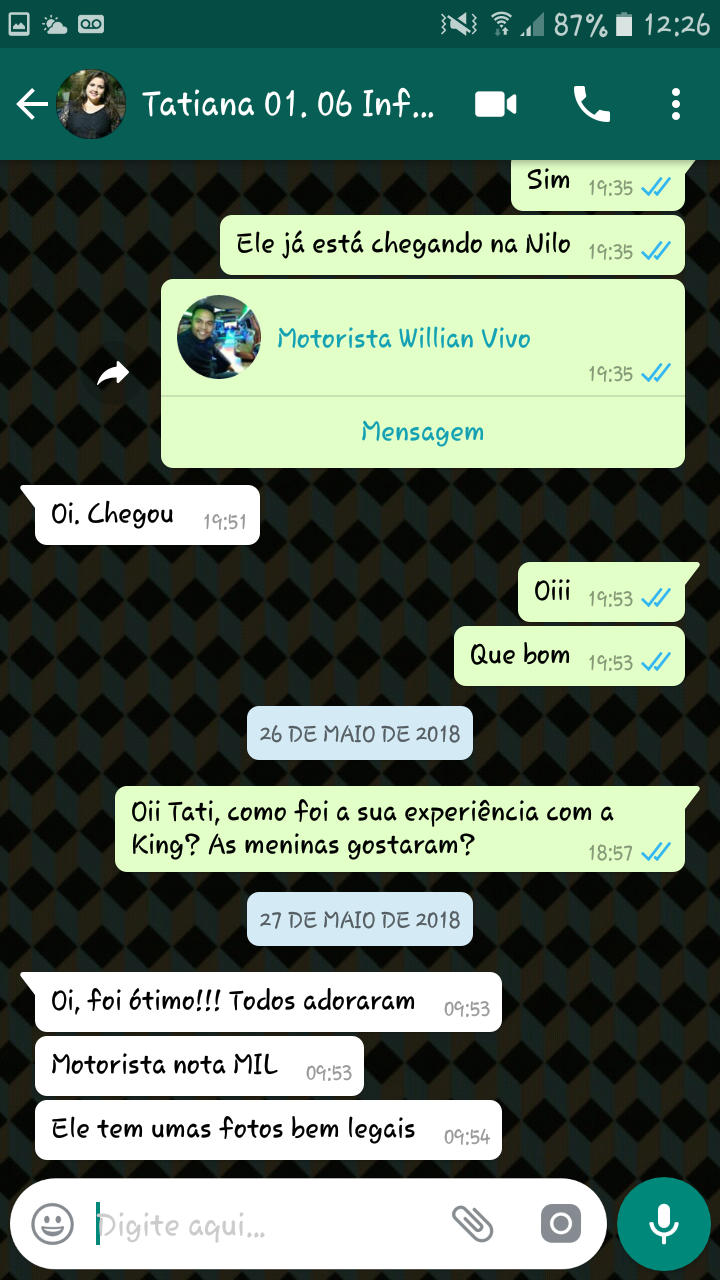The height and width of the screenshot is (1280, 720).
Task: Tap the Mensagem button on the contact card
Action: (422, 432)
